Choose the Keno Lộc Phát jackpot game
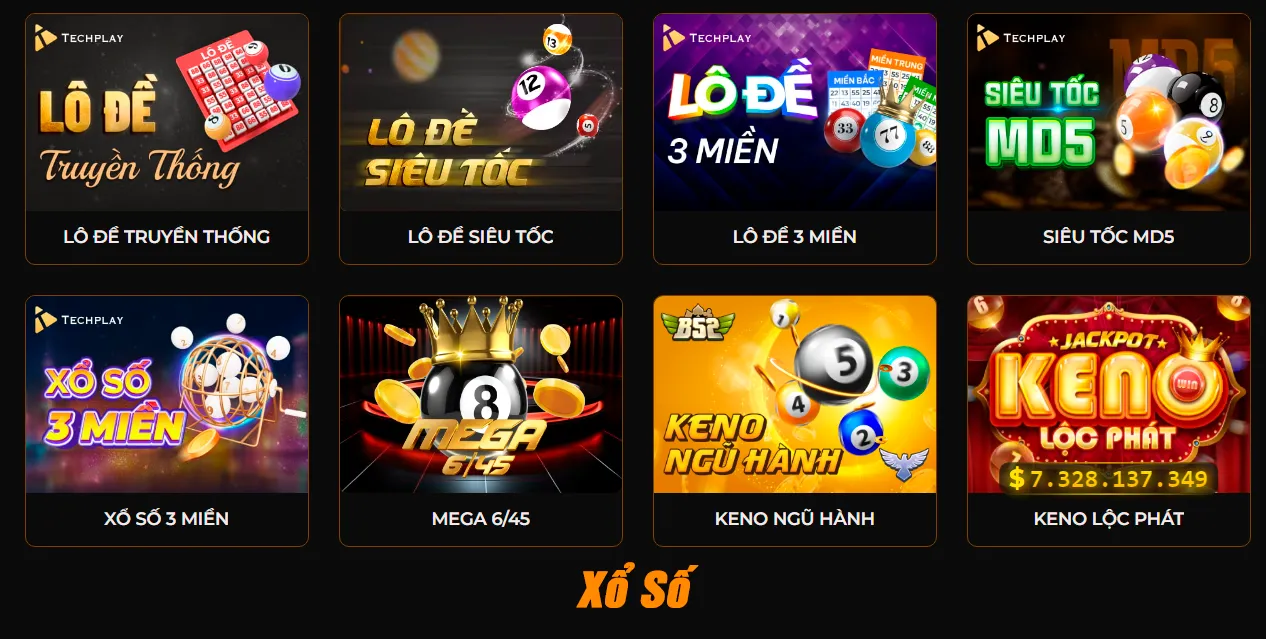The image size is (1266, 639). 1109,420
